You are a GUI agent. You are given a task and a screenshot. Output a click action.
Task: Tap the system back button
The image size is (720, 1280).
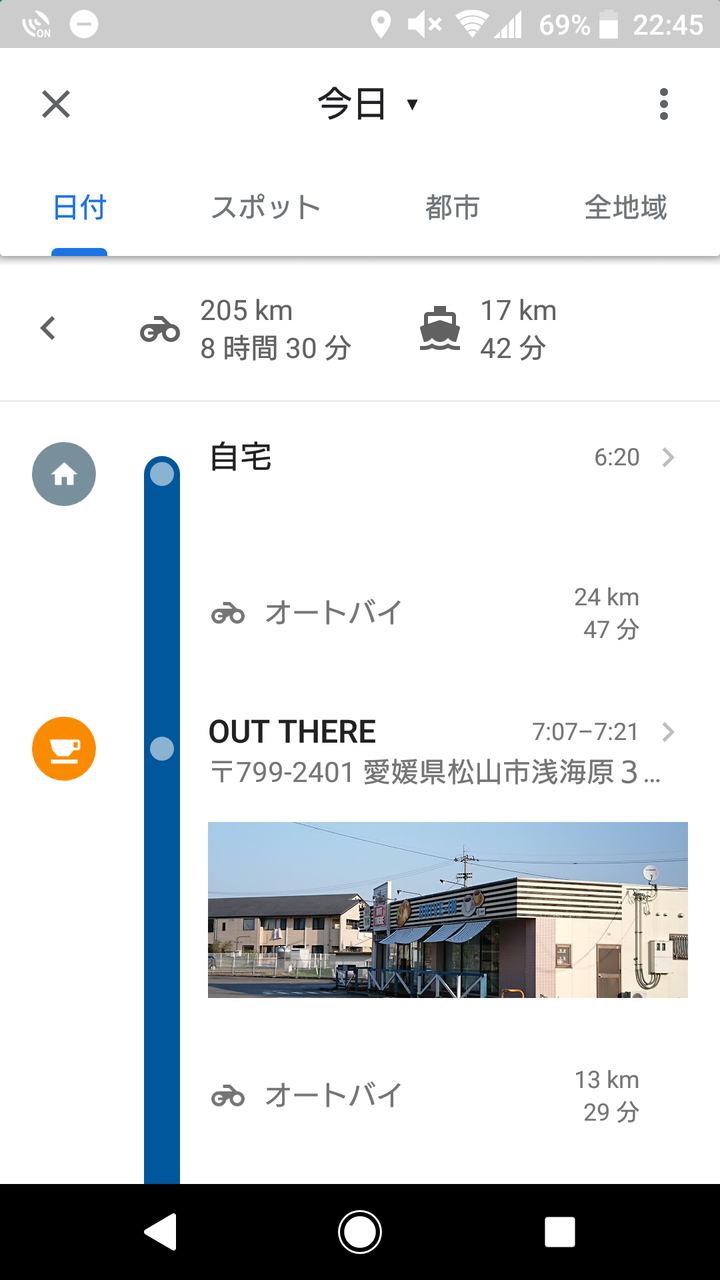[x=160, y=1232]
